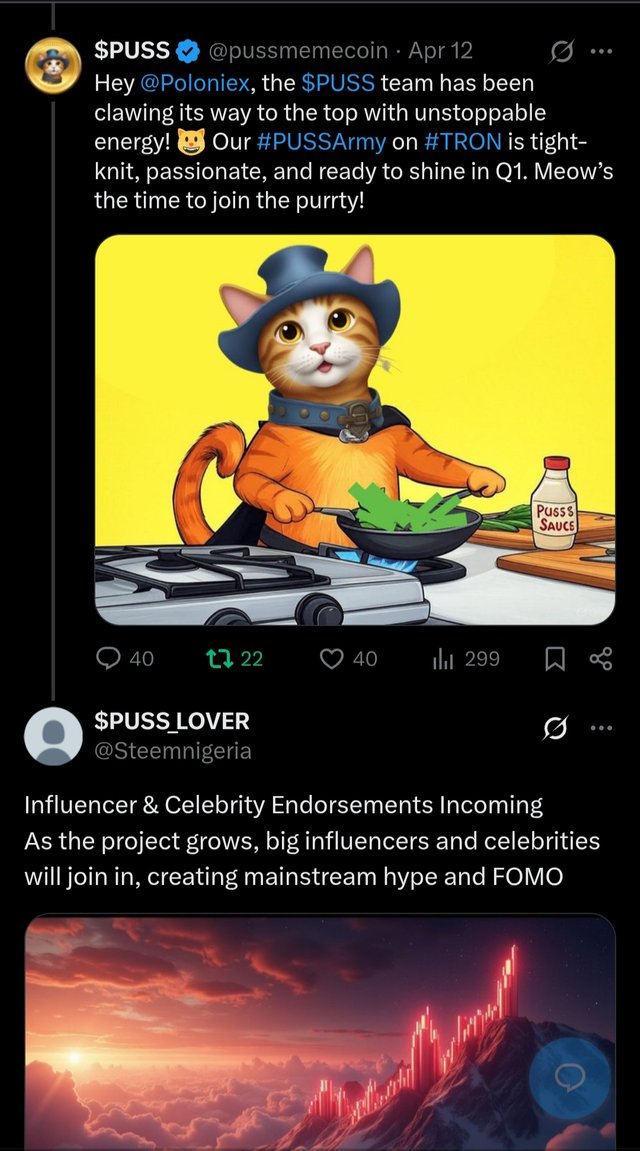This screenshot has width=640, height=1151.
Task: Open overflow menu on $PUSS_LOVER post
Action: [601, 728]
